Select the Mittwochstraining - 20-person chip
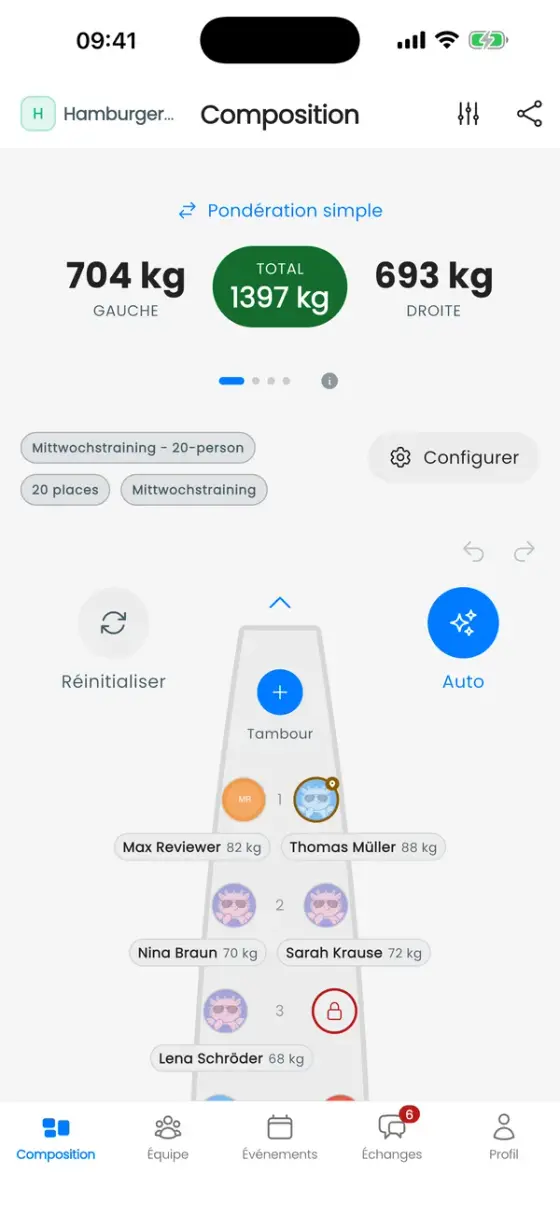The height and width of the screenshot is (1216, 560). [x=138, y=448]
